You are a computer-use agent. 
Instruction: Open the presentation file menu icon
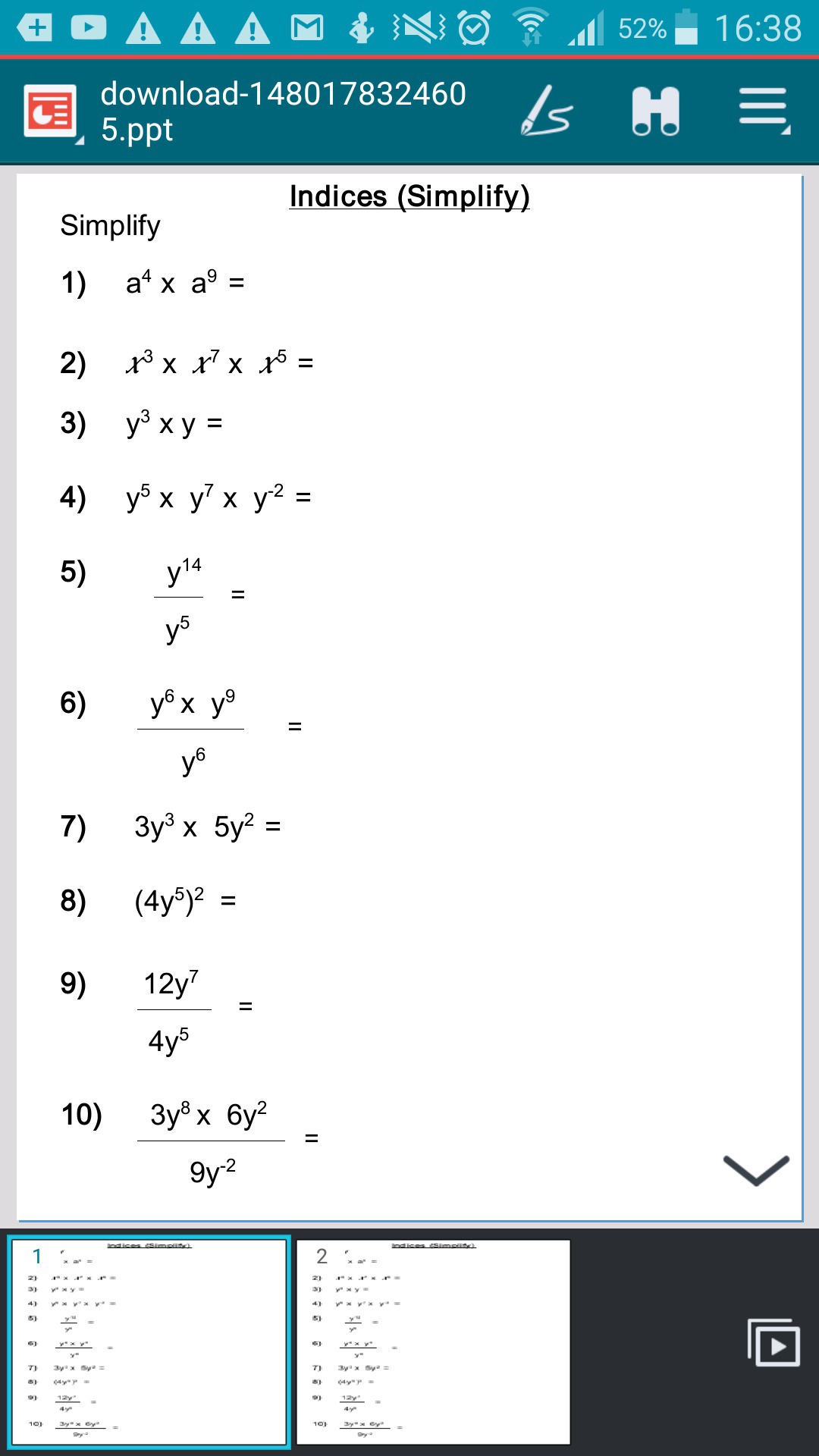click(51, 111)
